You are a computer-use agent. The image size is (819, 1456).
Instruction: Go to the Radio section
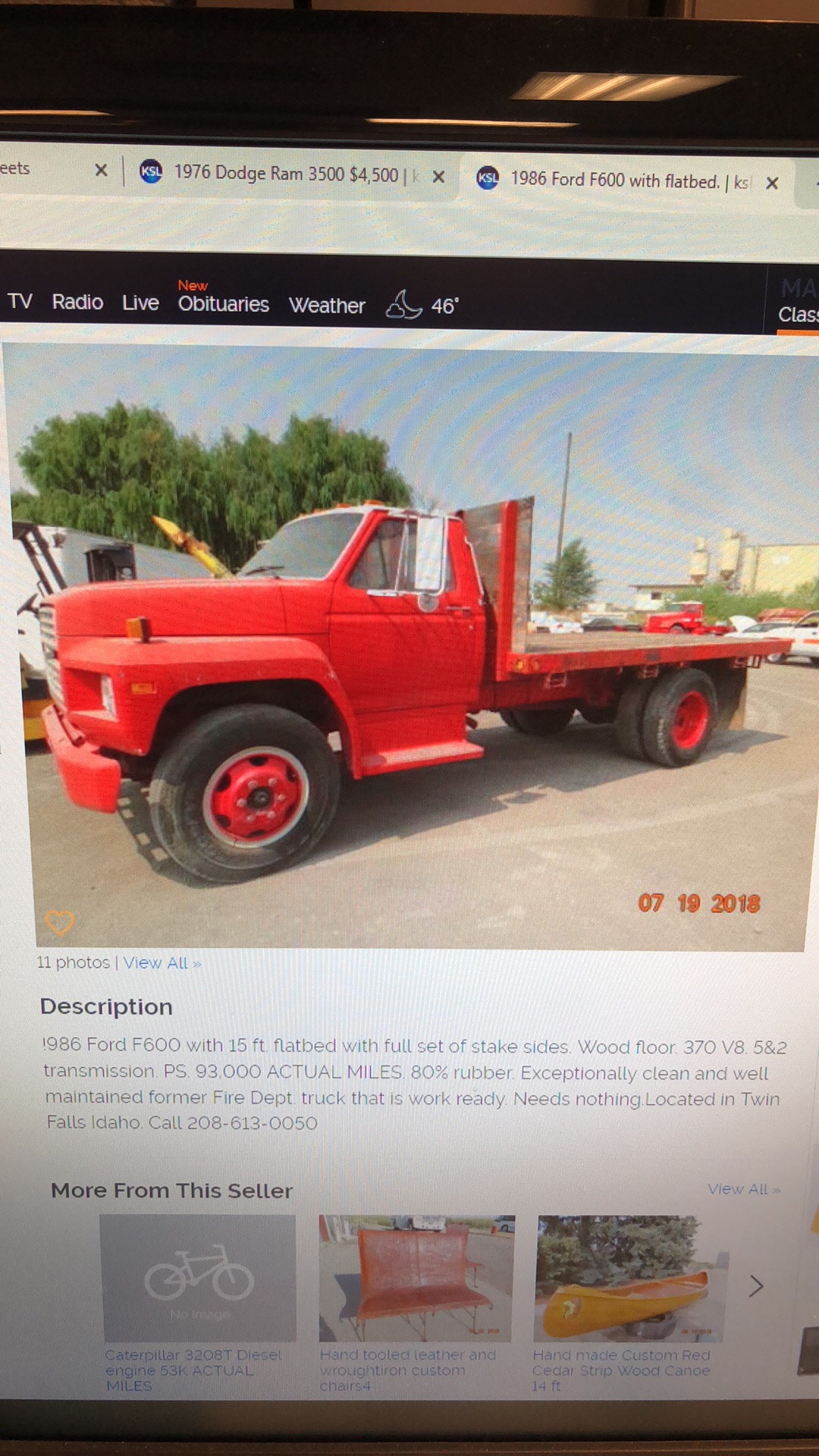(x=77, y=302)
